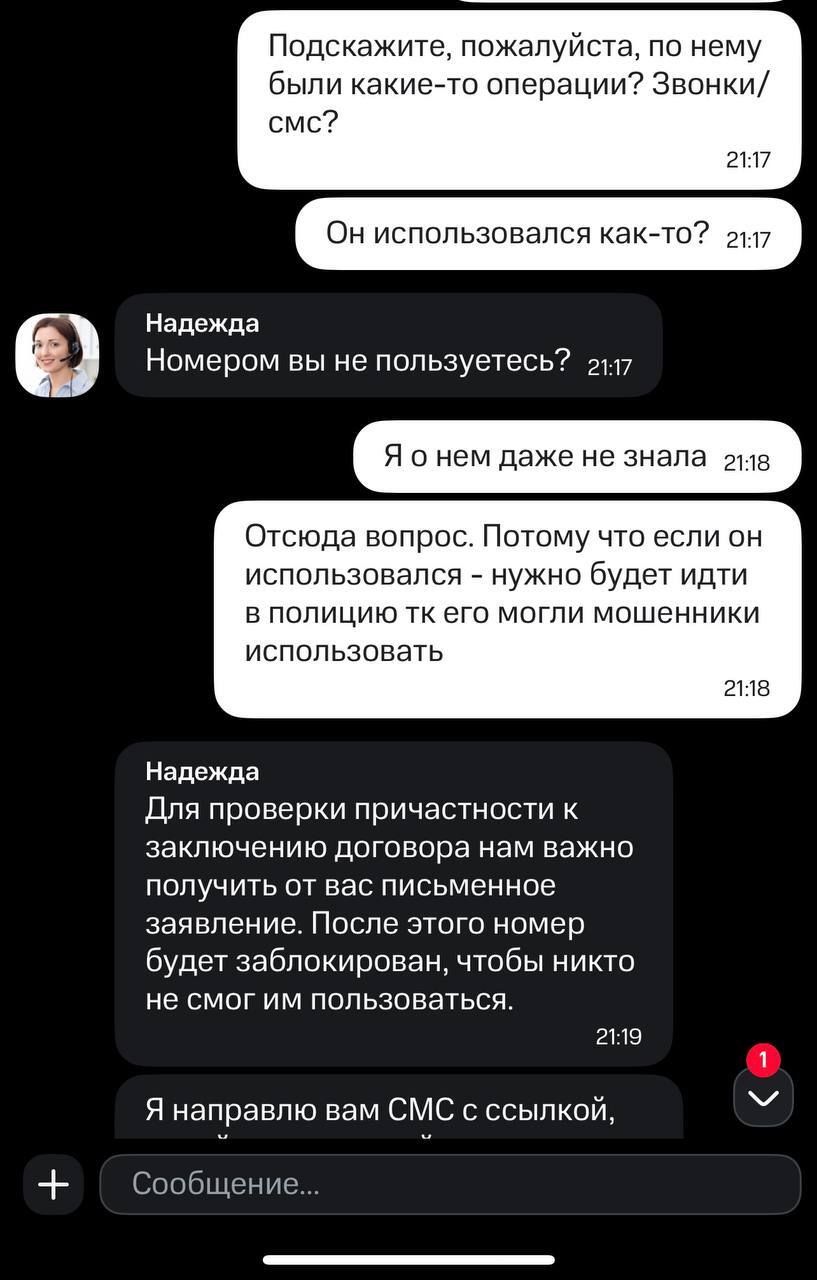This screenshot has width=817, height=1280.
Task: Open operator Надежда's avatar
Action: tap(58, 355)
